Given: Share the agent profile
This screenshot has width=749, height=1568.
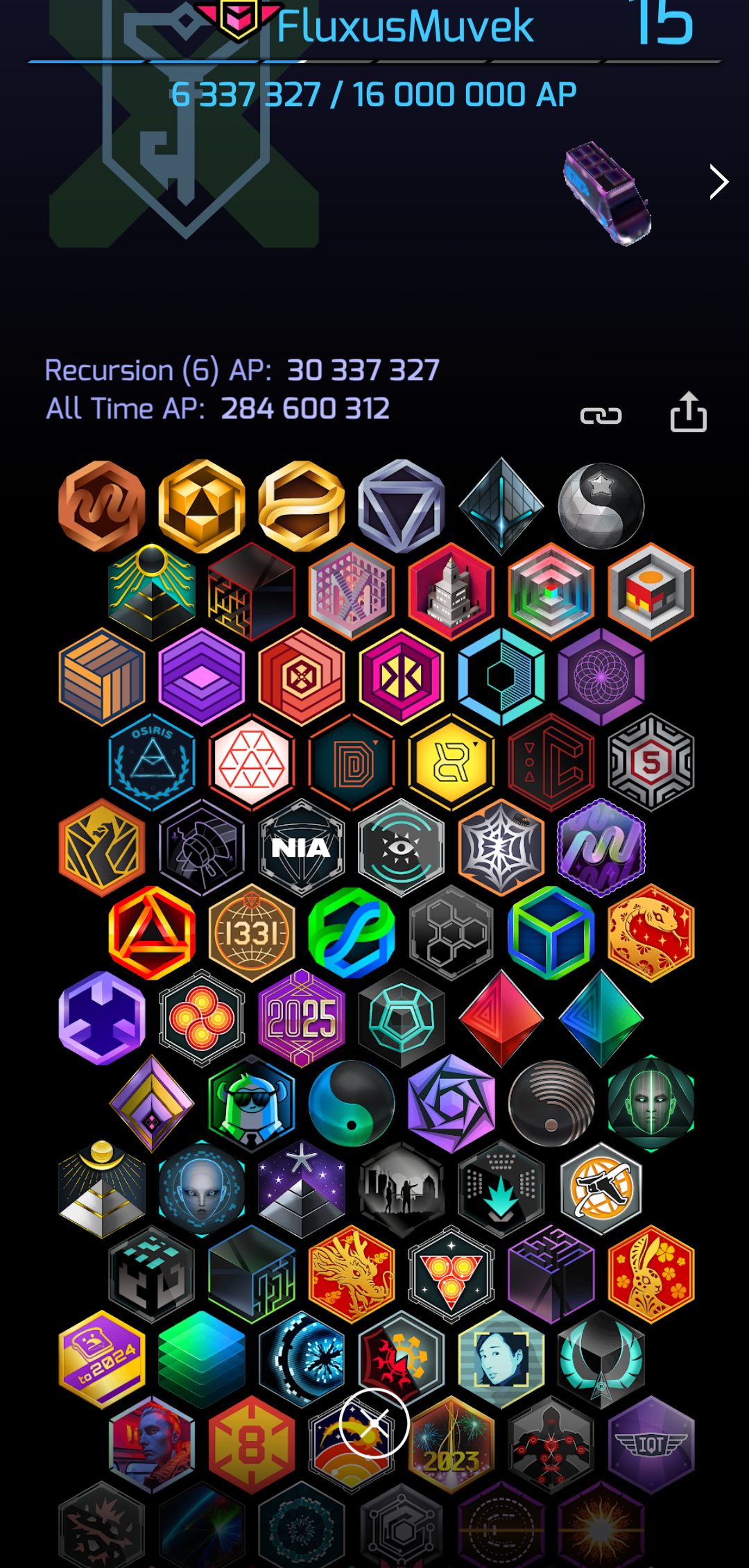Looking at the screenshot, I should click(x=688, y=413).
